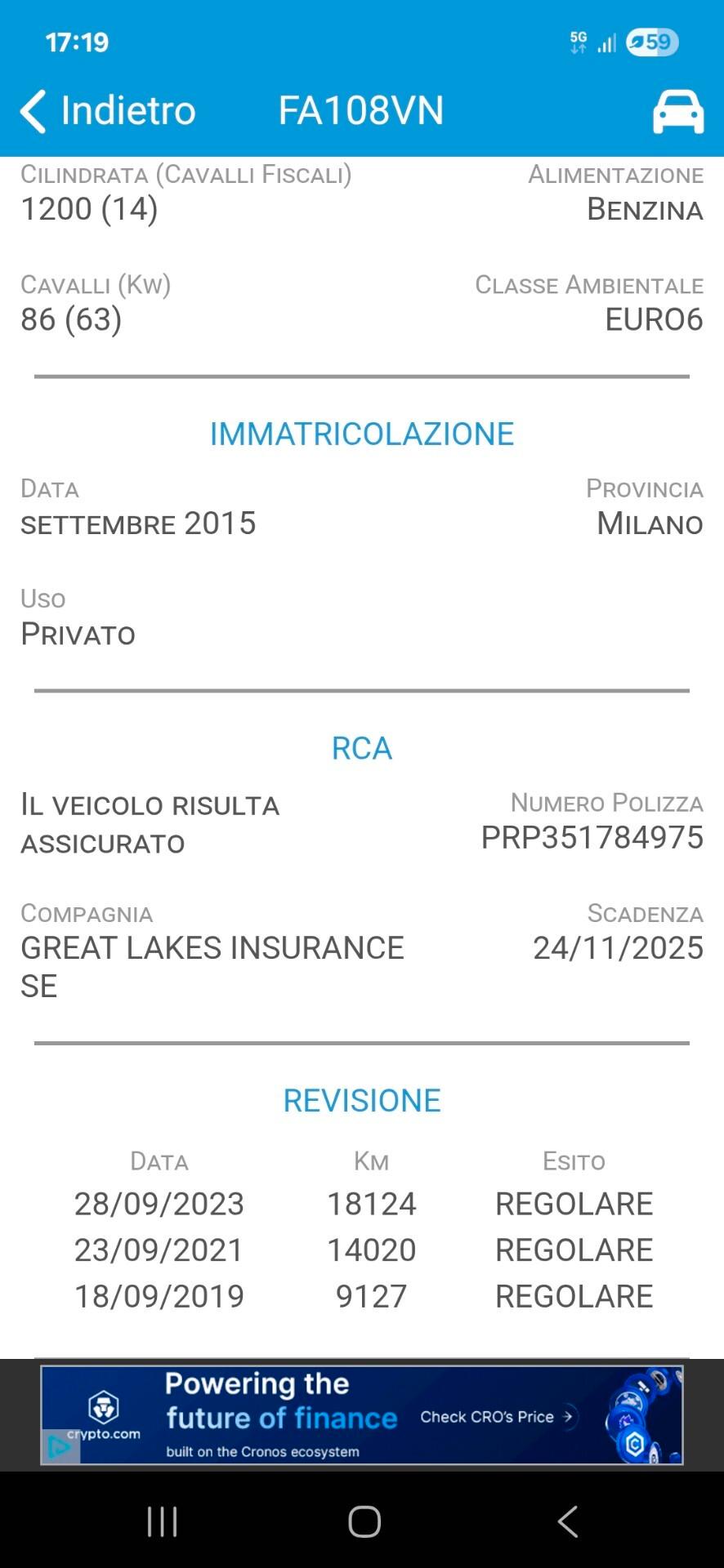Go back with the Indietro button
This screenshot has width=724, height=1568.
(109, 110)
